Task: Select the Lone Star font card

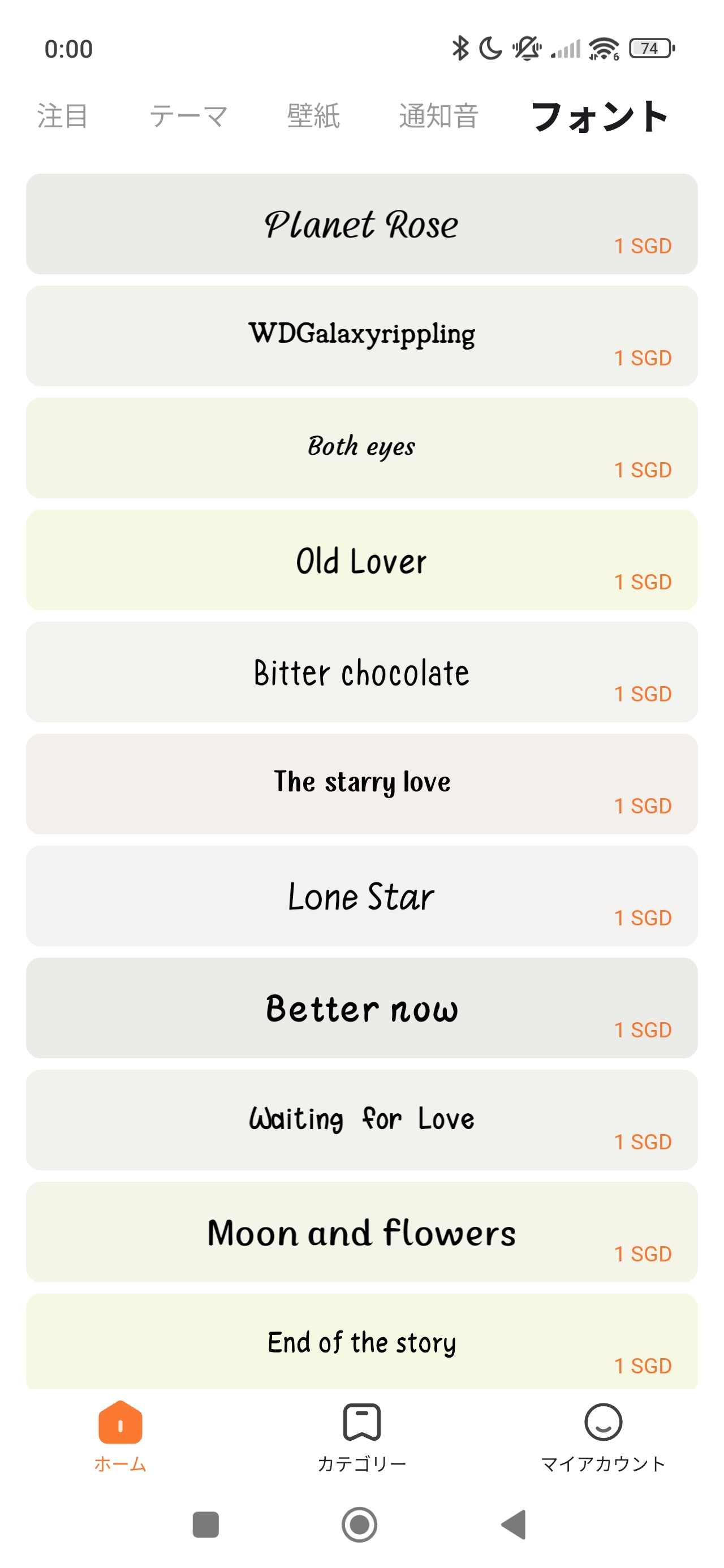Action: (361, 896)
